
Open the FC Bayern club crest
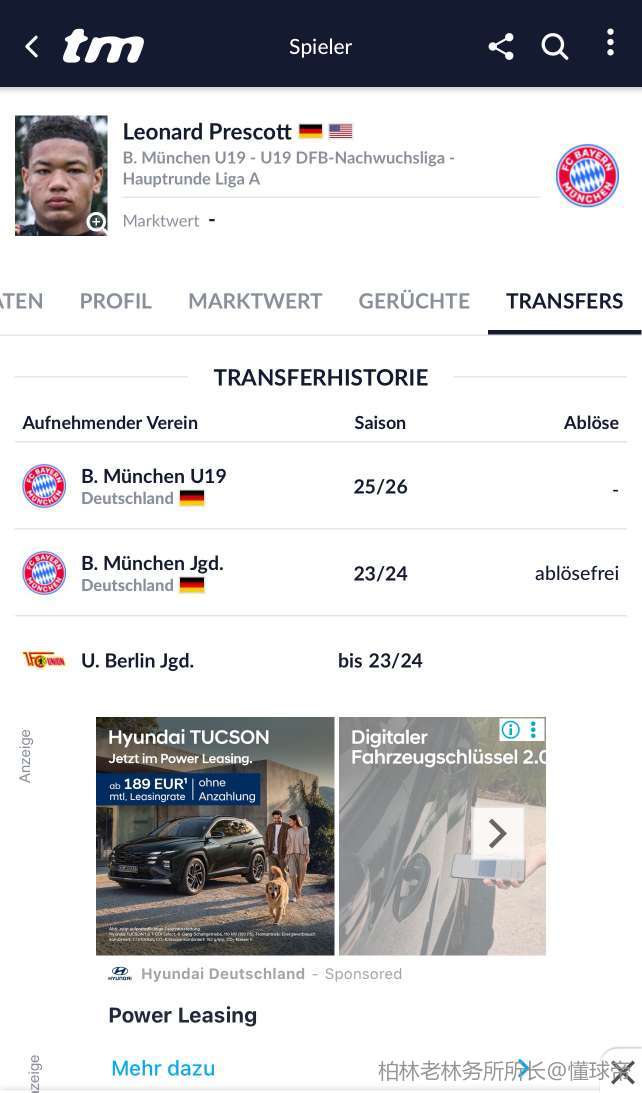pyautogui.click(x=587, y=175)
